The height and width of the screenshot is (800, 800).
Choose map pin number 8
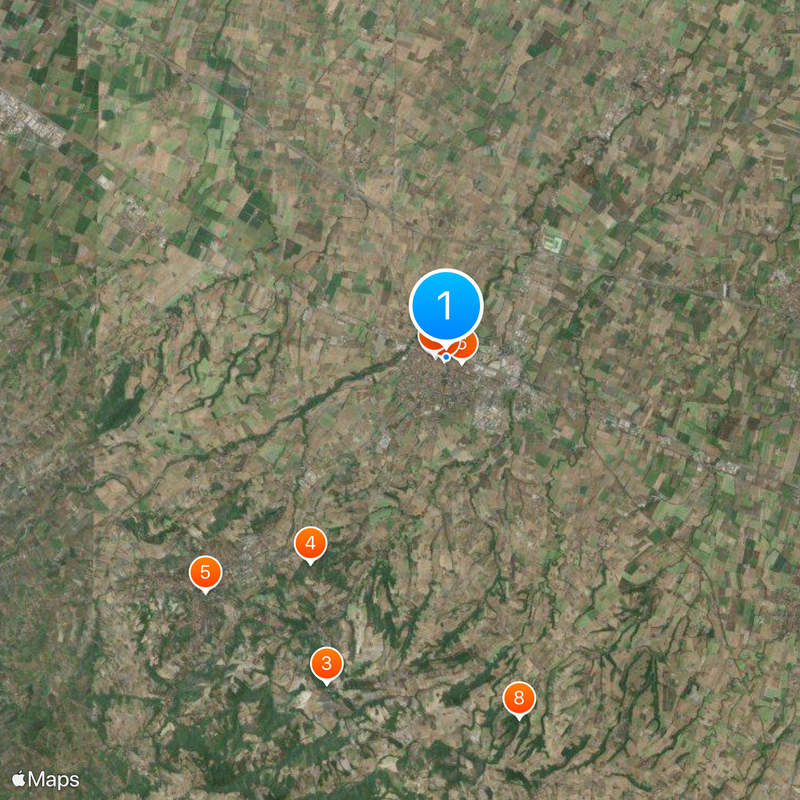518,698
